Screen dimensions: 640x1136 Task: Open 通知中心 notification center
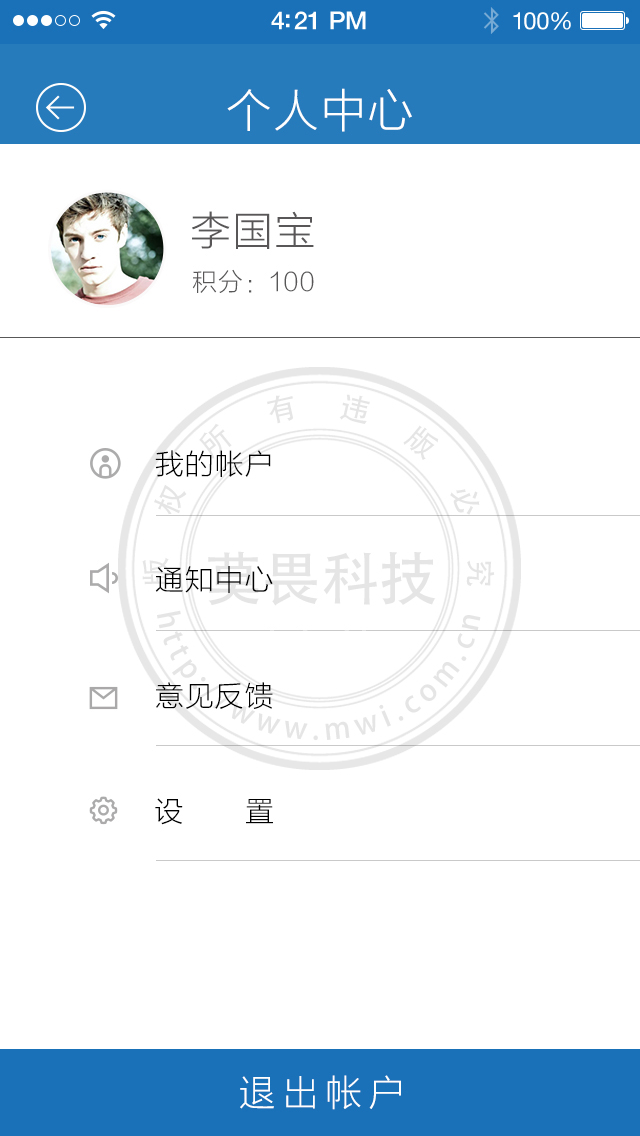pyautogui.click(x=214, y=579)
